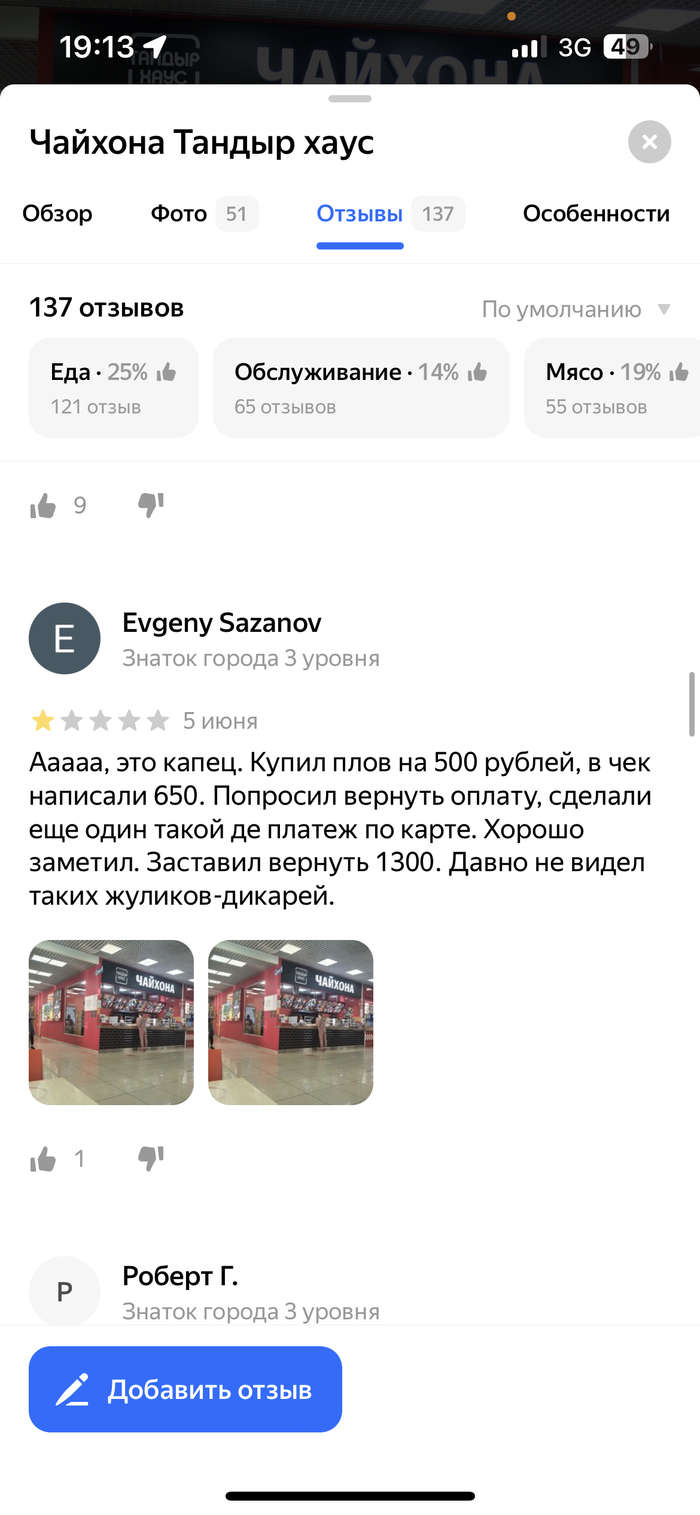
Task: Open second photo in Evgeny Sazanov's review
Action: click(x=290, y=1022)
